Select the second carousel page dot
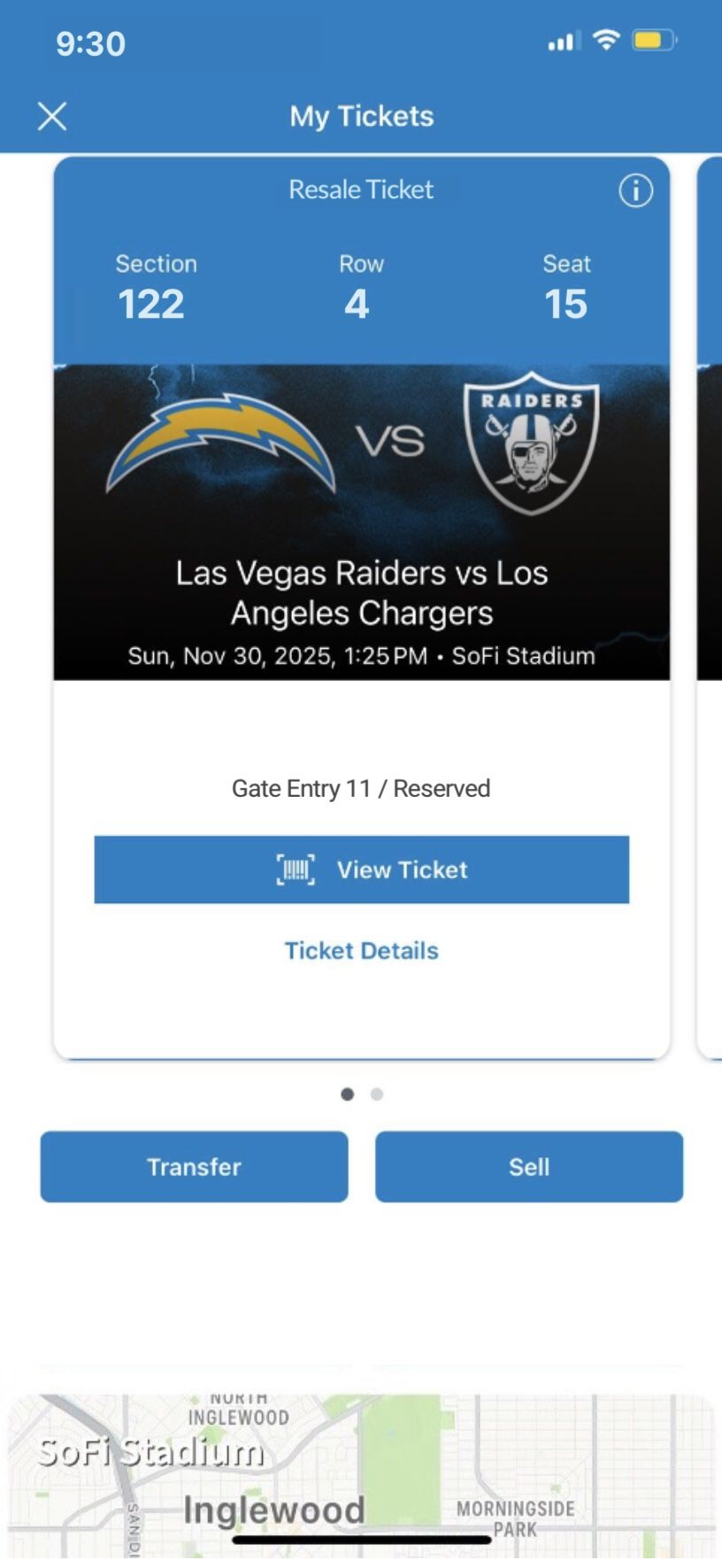722x1568 pixels. [x=376, y=1094]
